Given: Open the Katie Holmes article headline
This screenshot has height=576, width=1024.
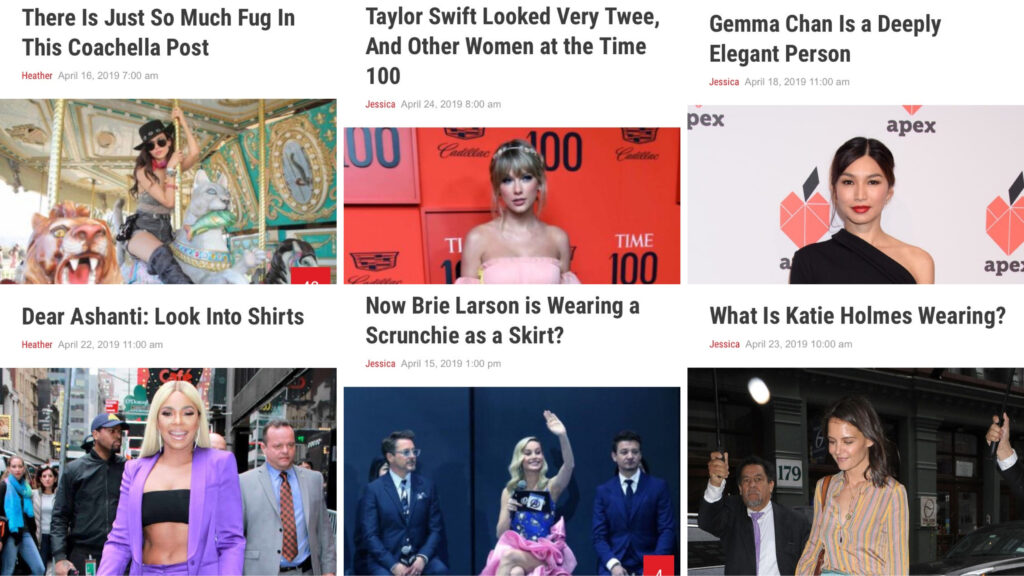Looking at the screenshot, I should pos(857,316).
